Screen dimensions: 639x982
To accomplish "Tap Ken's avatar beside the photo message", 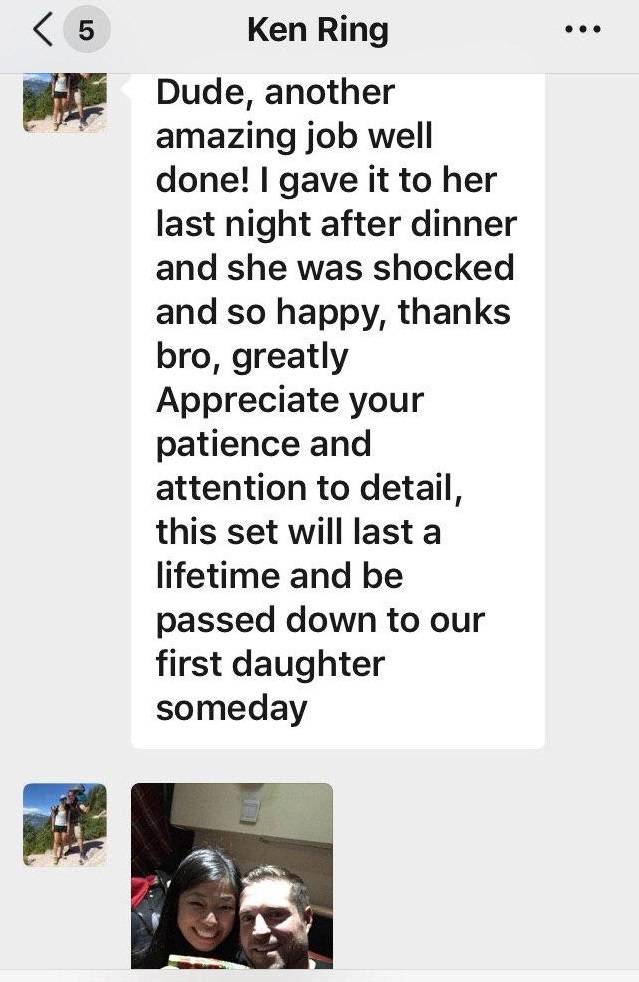I will click(x=64, y=824).
